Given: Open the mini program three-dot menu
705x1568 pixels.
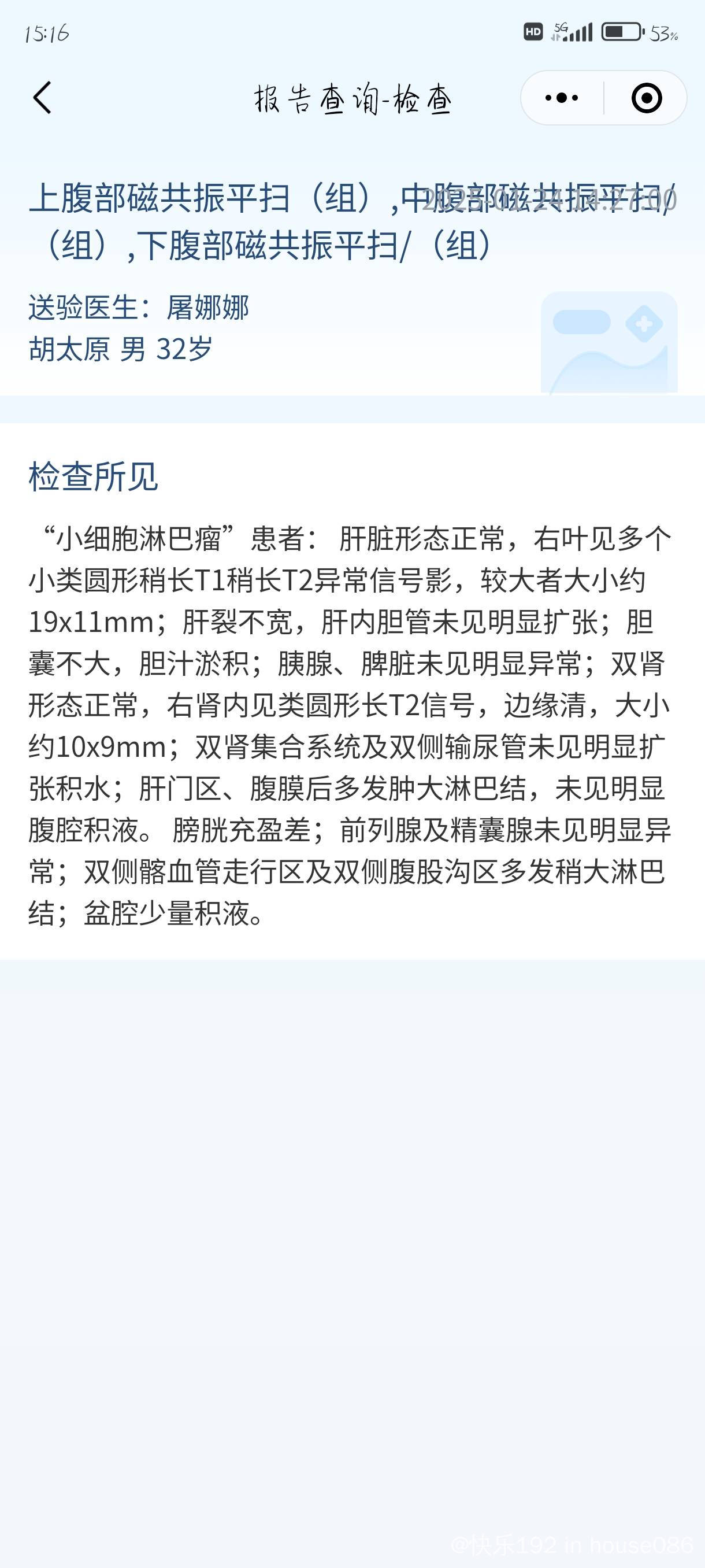Looking at the screenshot, I should tap(562, 98).
